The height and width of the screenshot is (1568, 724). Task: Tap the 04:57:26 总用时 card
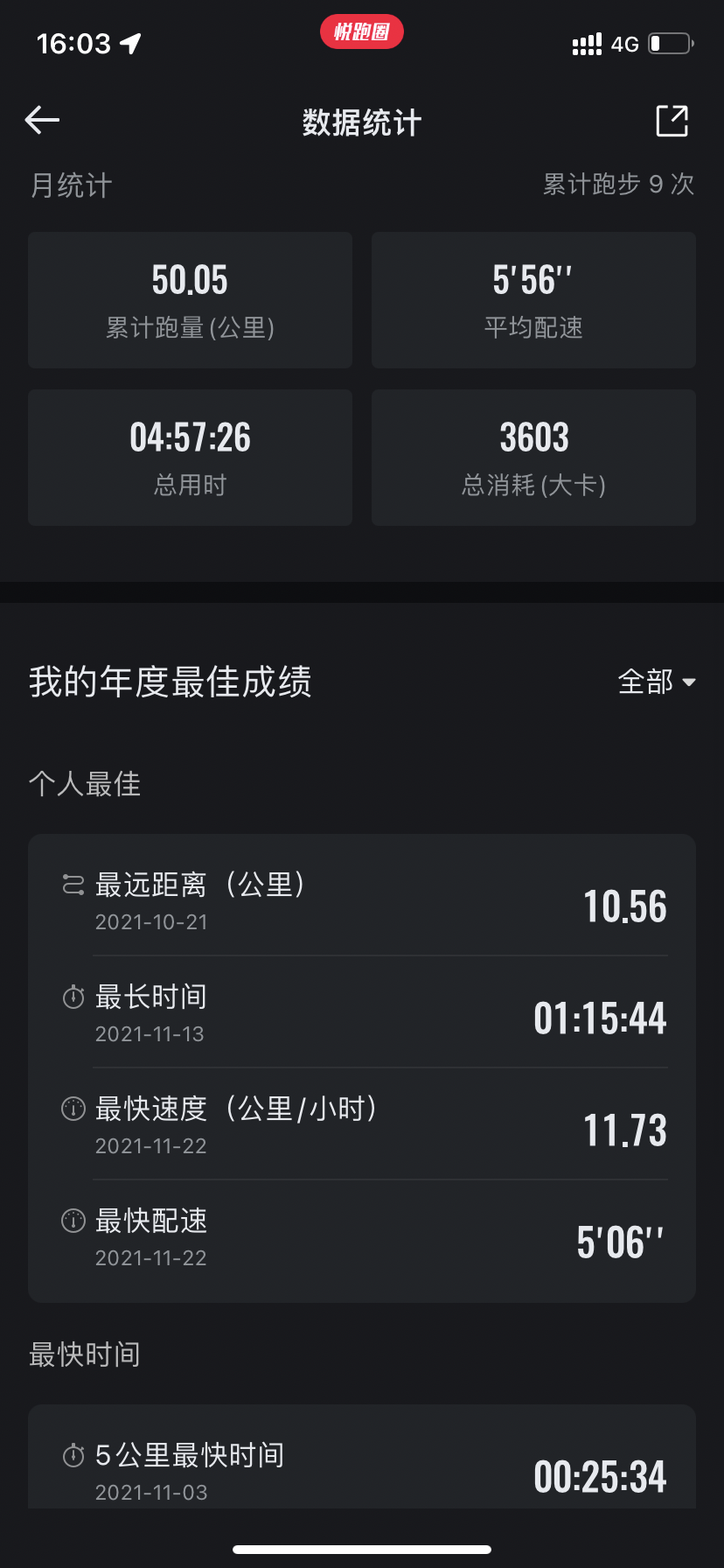(190, 457)
